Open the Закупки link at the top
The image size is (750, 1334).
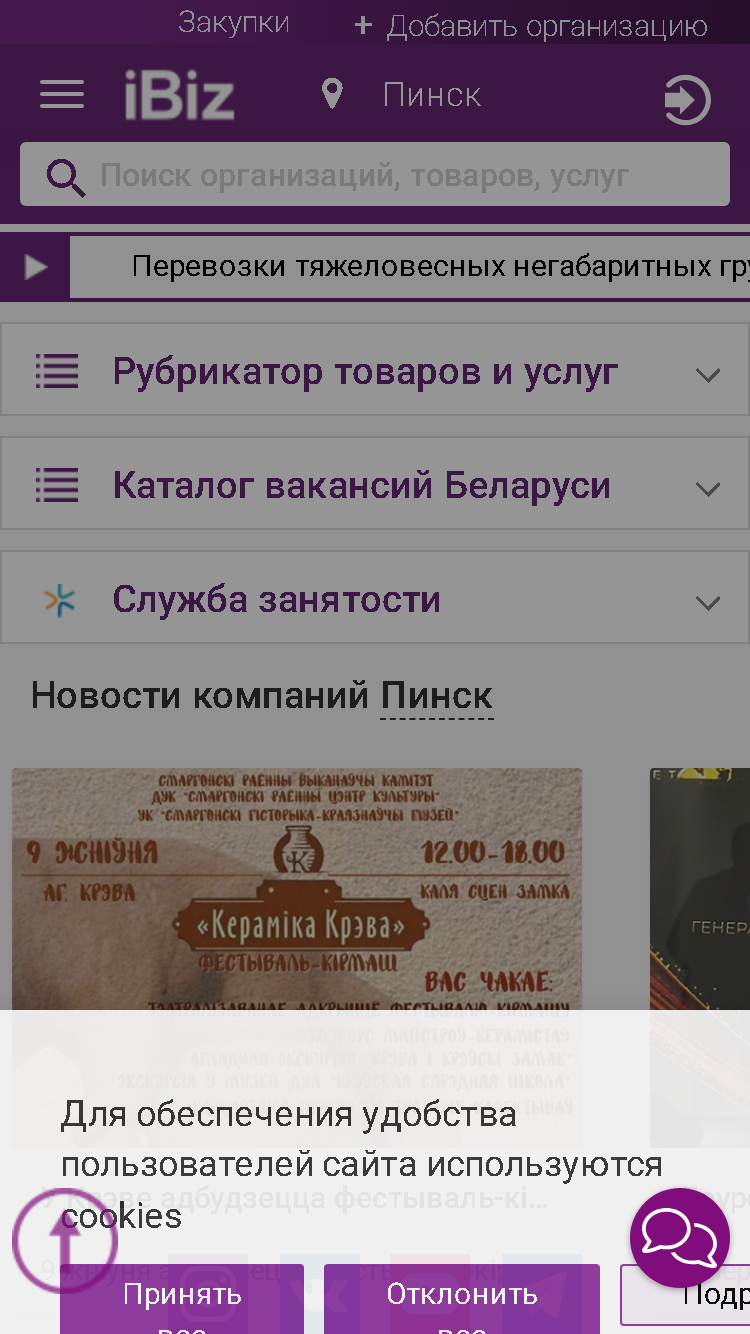234,23
